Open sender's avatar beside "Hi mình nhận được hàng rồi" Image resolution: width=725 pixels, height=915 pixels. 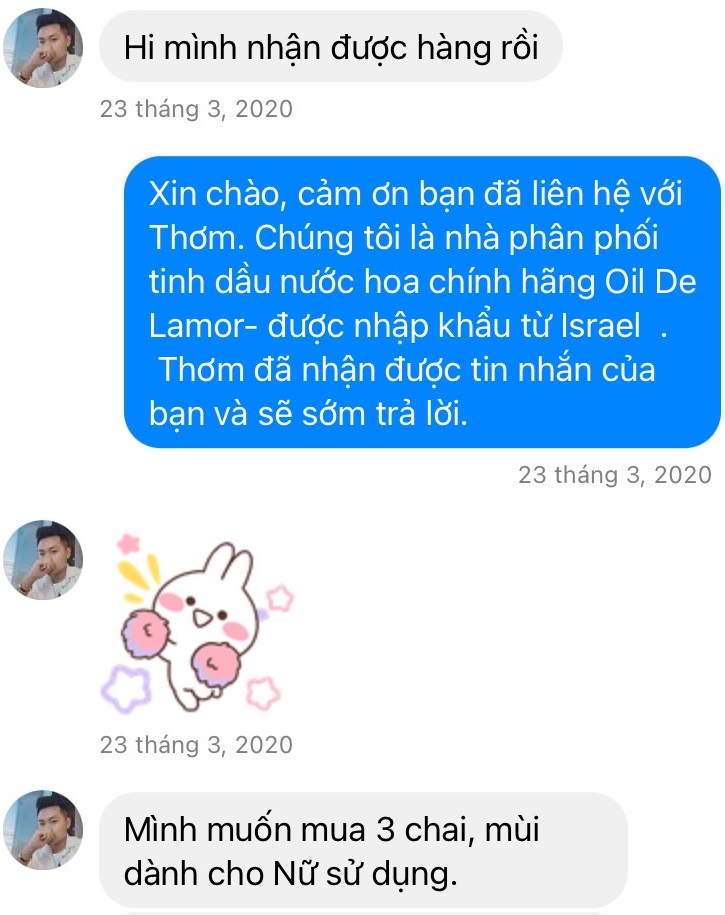point(43,47)
